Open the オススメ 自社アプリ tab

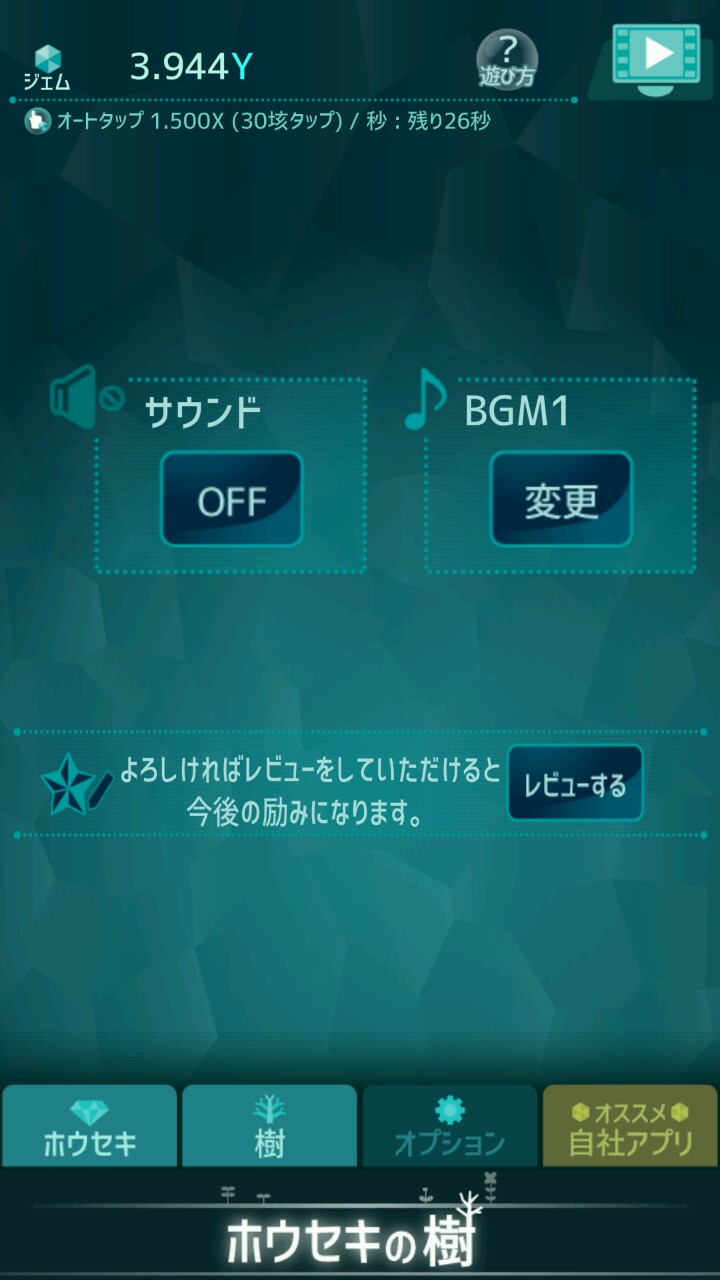pyautogui.click(x=630, y=1127)
